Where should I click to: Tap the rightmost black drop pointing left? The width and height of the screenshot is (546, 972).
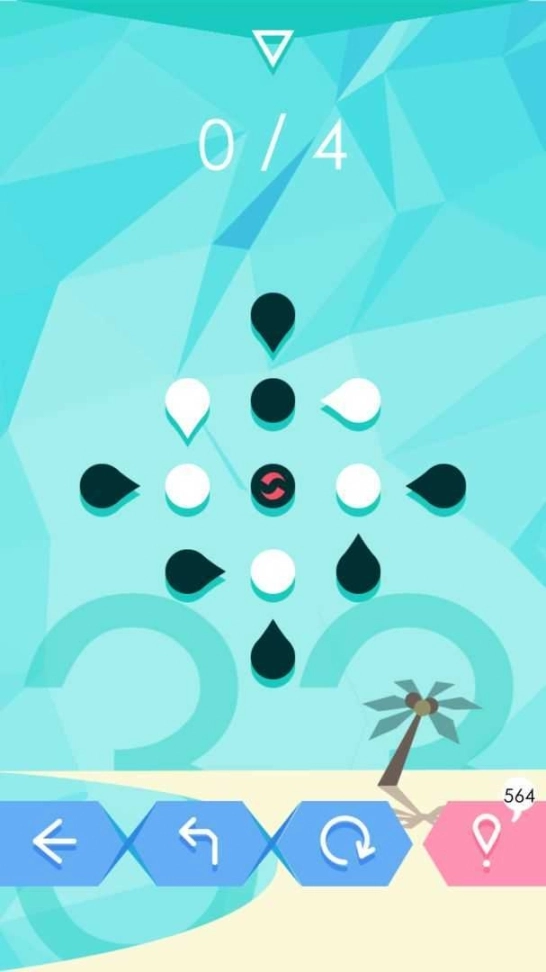point(436,486)
